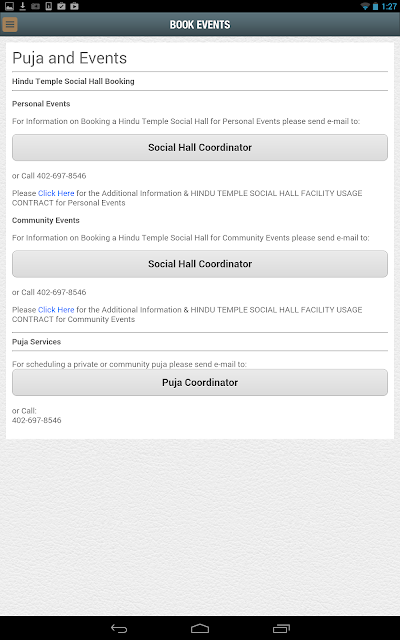Email Social Hall Coordinator for Community Events
Screen dimensions: 400x640
point(200,264)
